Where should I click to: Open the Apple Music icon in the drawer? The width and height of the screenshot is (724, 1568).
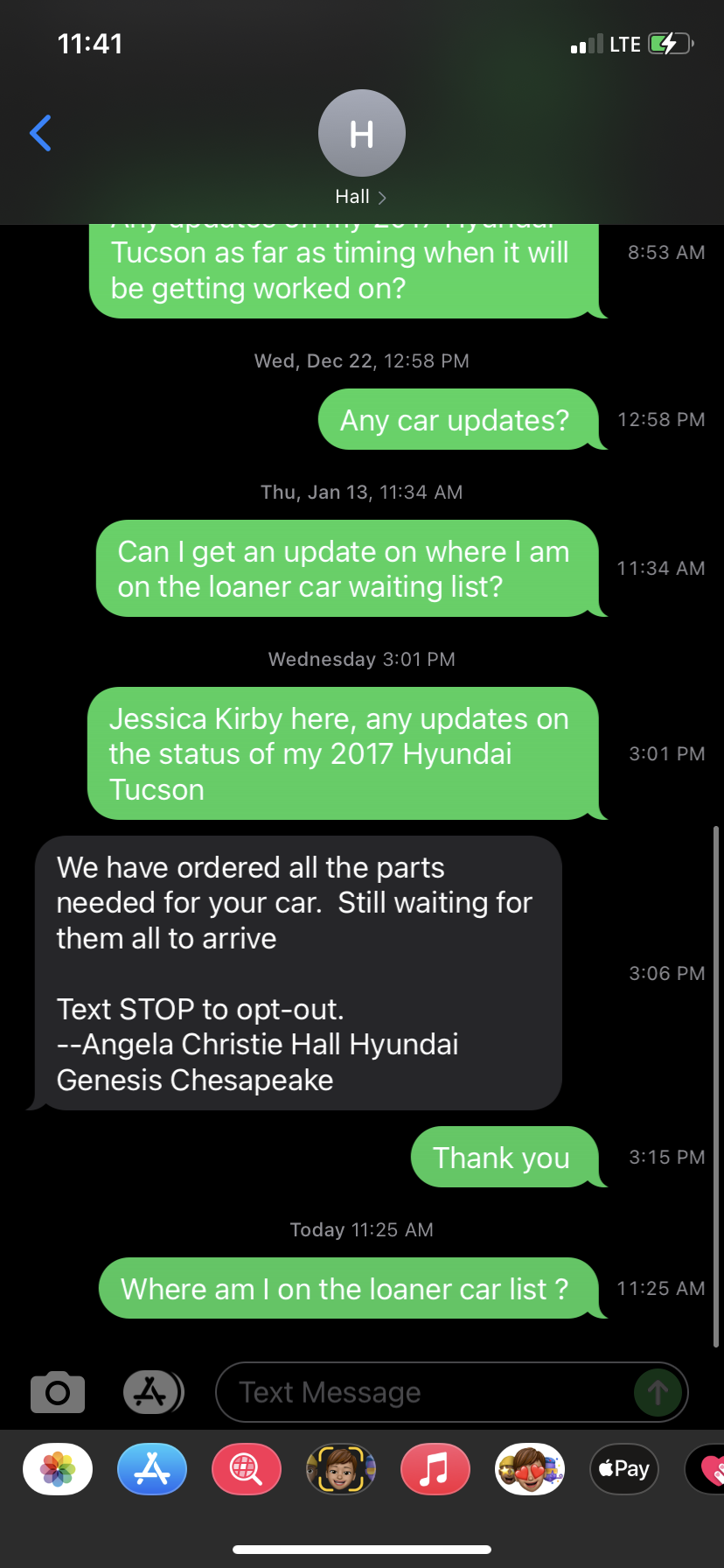point(435,1468)
